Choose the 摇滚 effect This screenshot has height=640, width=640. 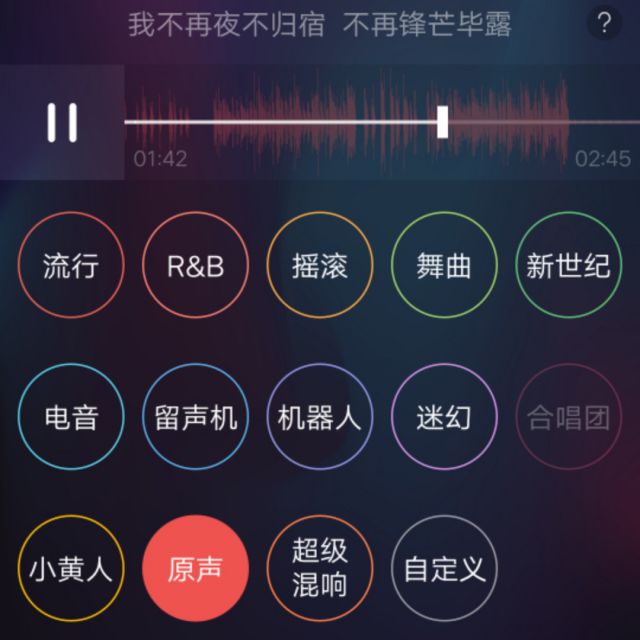pos(319,266)
